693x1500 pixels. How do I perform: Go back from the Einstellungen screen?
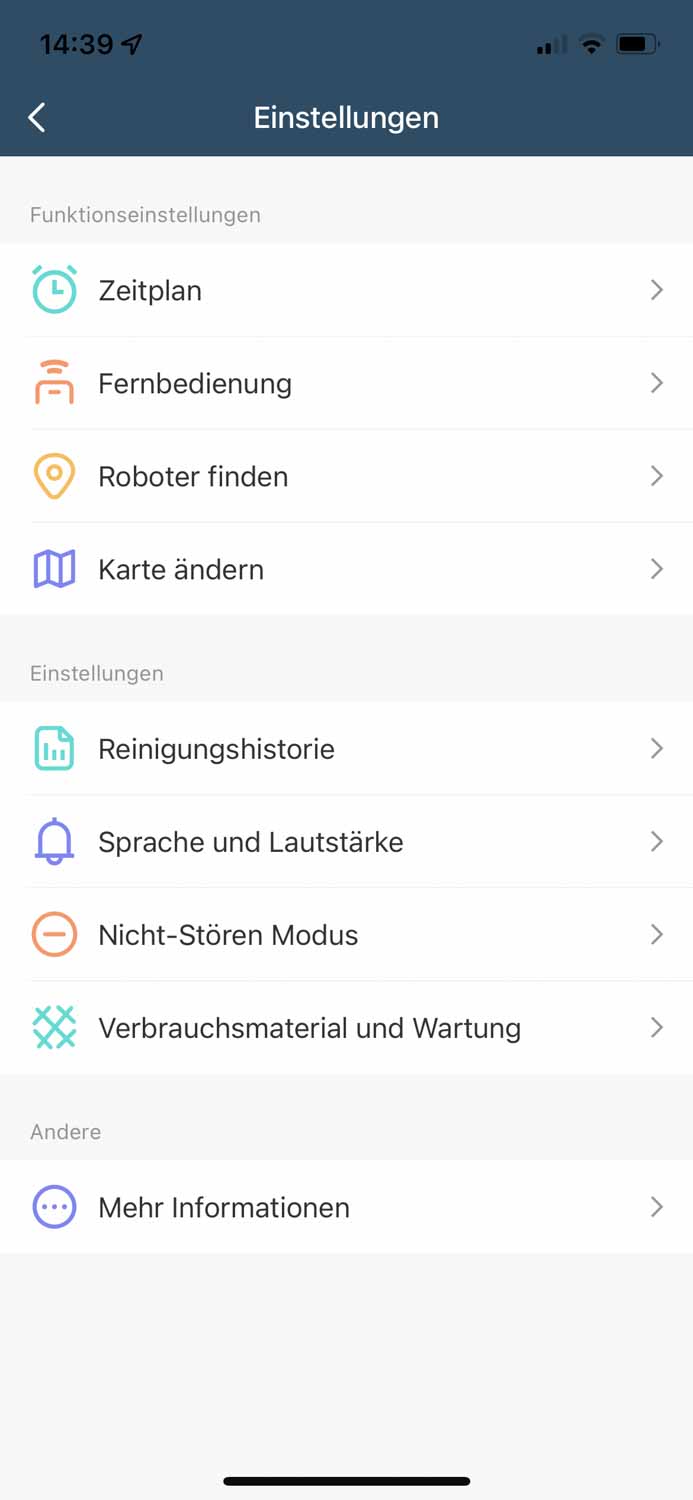pos(37,117)
